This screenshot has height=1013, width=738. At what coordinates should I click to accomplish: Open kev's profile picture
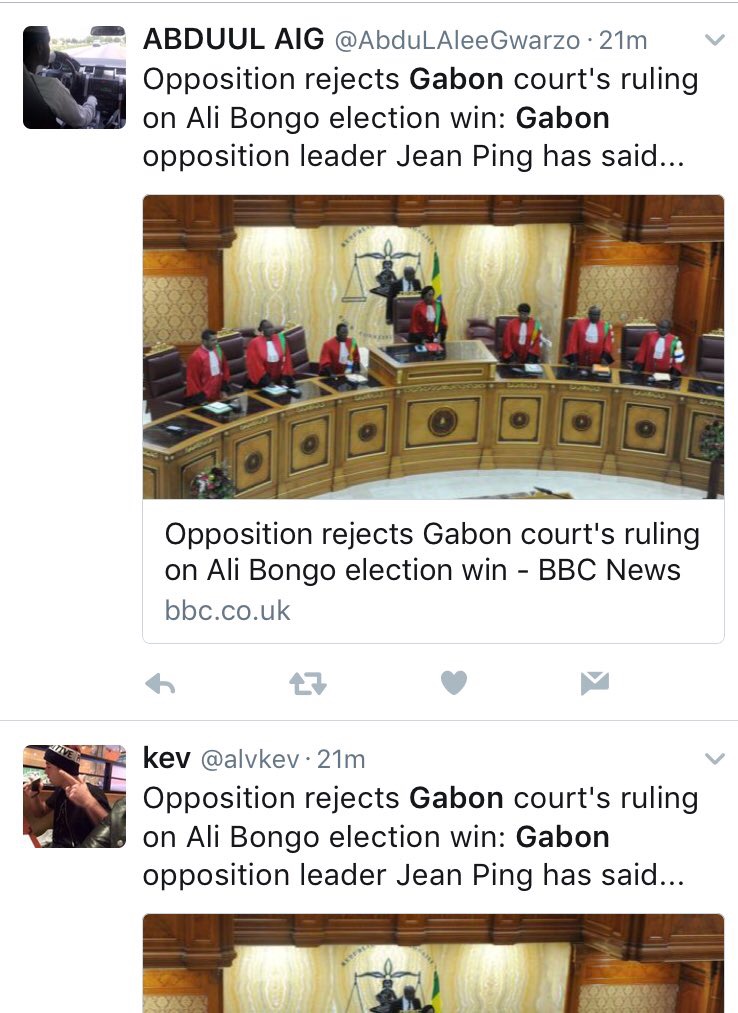74,796
